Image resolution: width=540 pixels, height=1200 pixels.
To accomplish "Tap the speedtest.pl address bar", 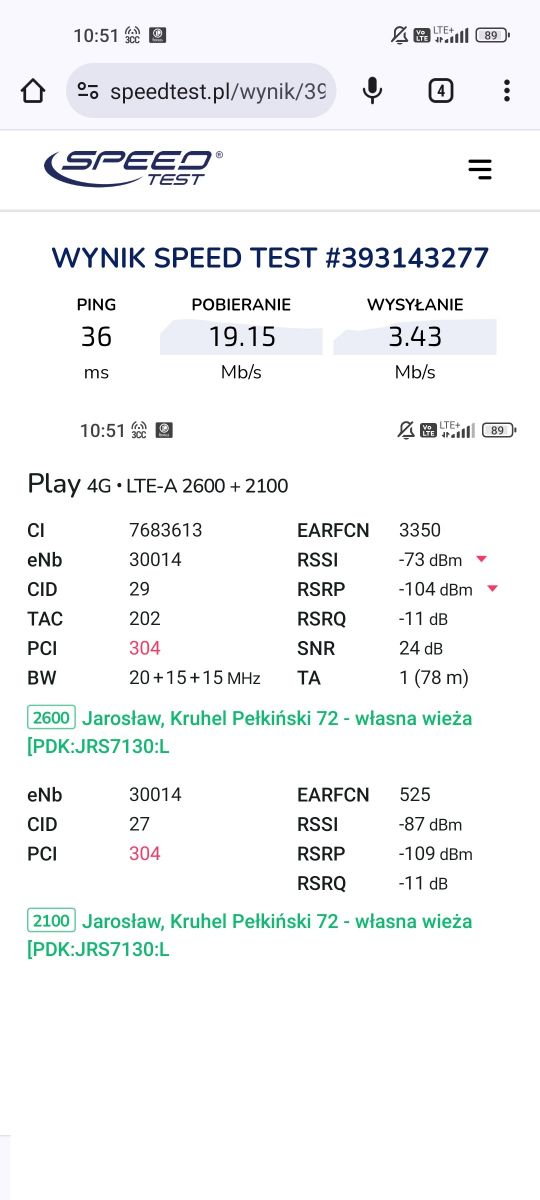I will click(x=201, y=91).
